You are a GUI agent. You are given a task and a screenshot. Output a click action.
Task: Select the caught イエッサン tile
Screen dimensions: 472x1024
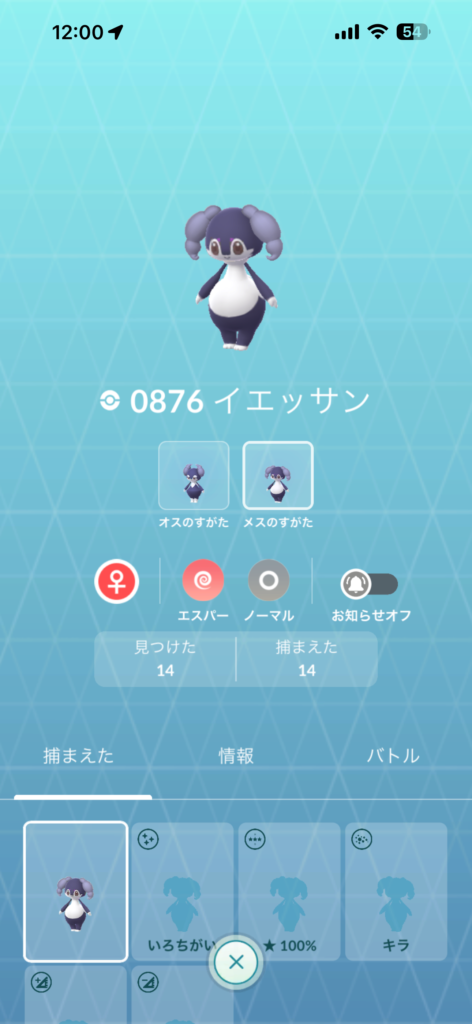[76, 891]
